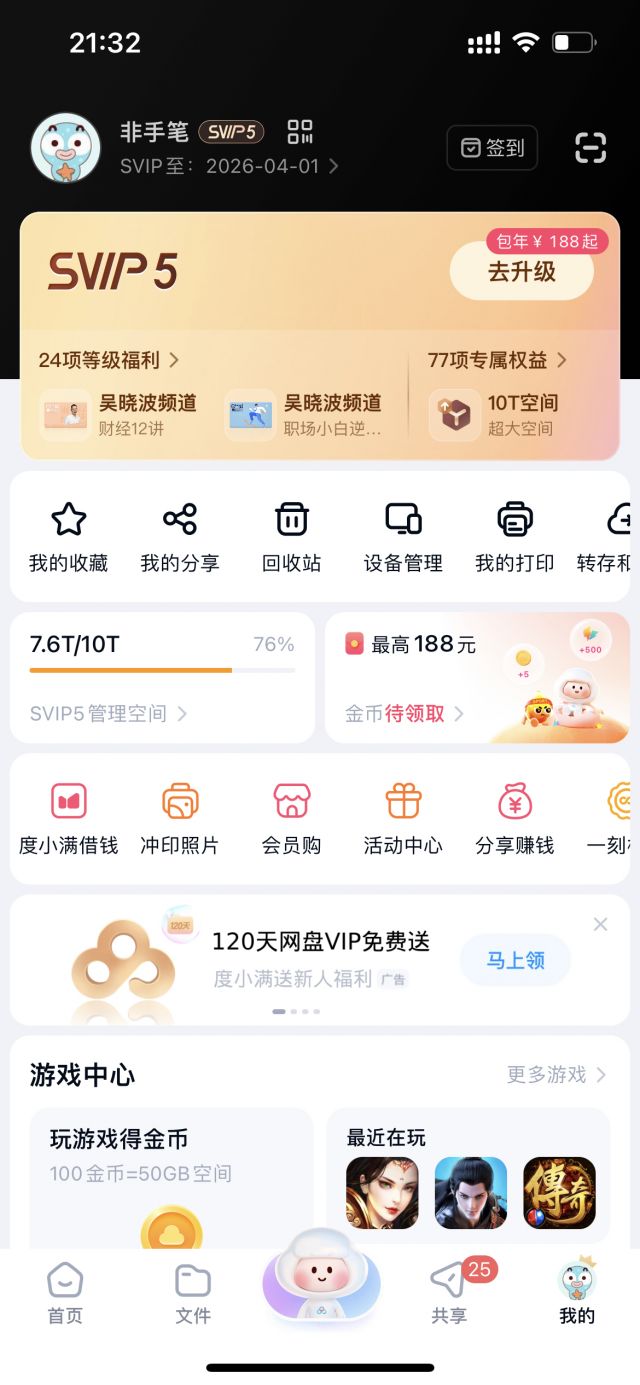Open 我的分享 shares
The height and width of the screenshot is (1385, 640).
[180, 537]
